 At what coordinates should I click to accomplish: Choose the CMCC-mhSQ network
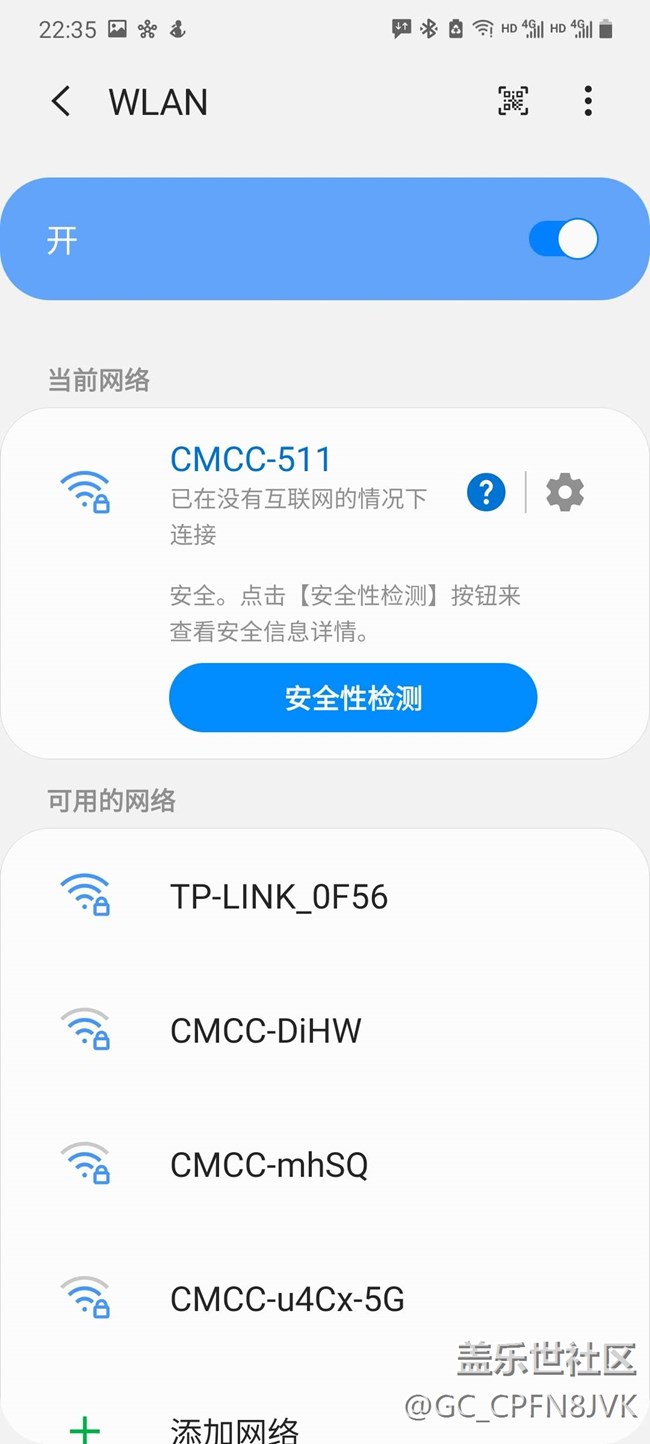click(269, 1165)
